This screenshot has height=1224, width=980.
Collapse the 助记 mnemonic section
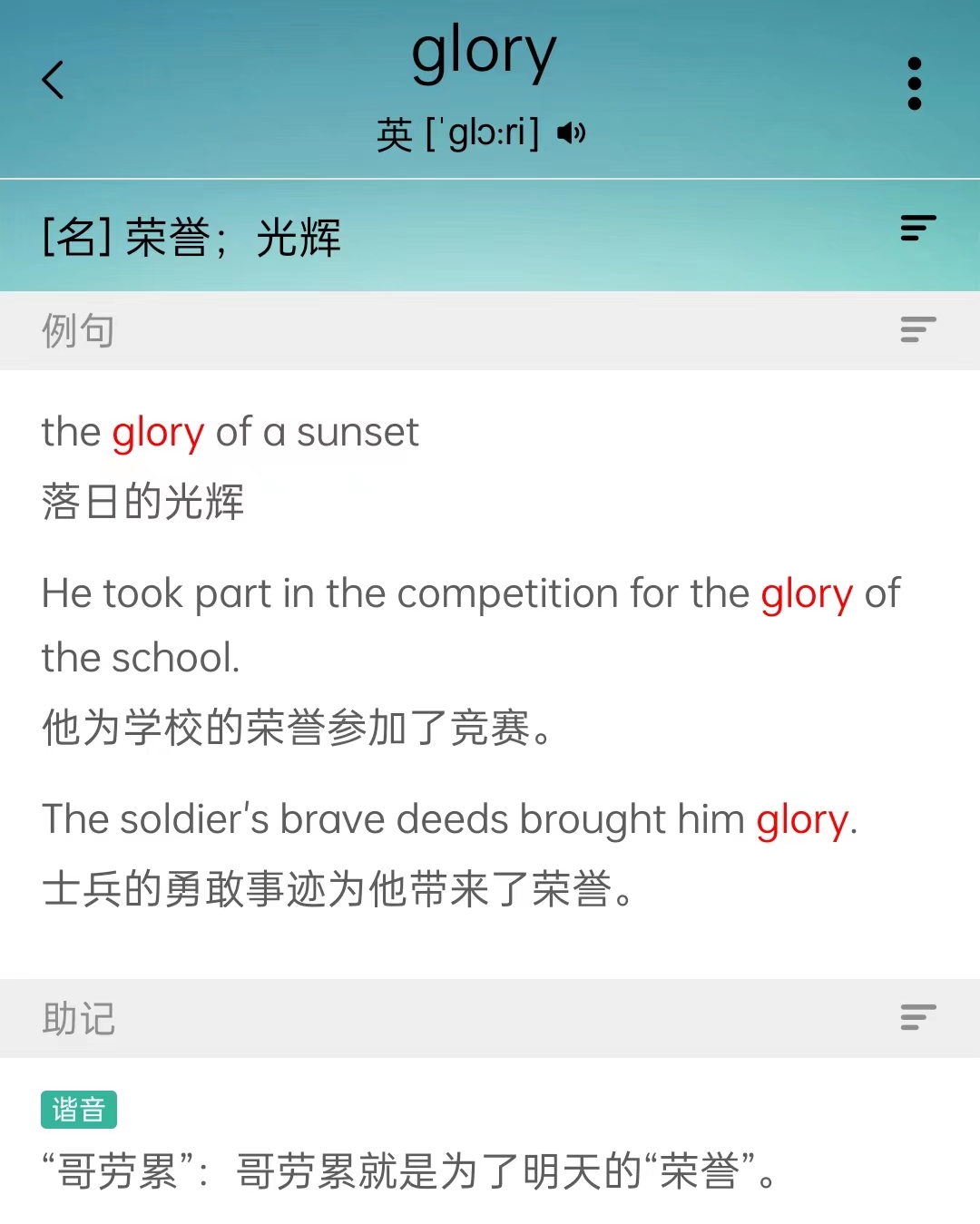pyautogui.click(x=917, y=1017)
